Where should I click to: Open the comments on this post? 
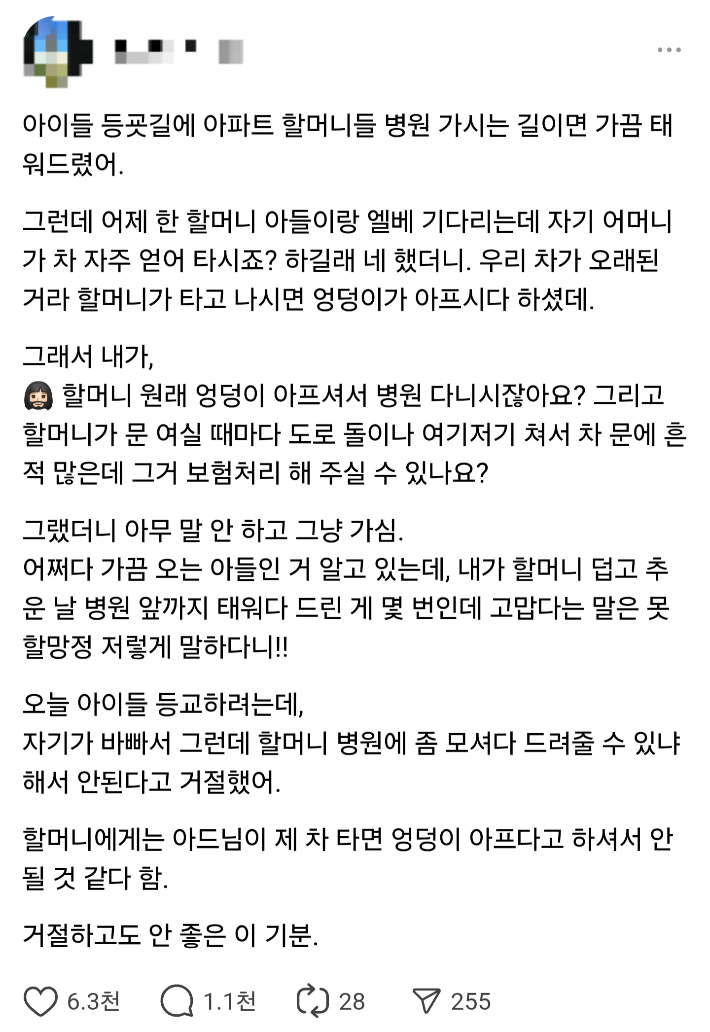click(178, 1000)
